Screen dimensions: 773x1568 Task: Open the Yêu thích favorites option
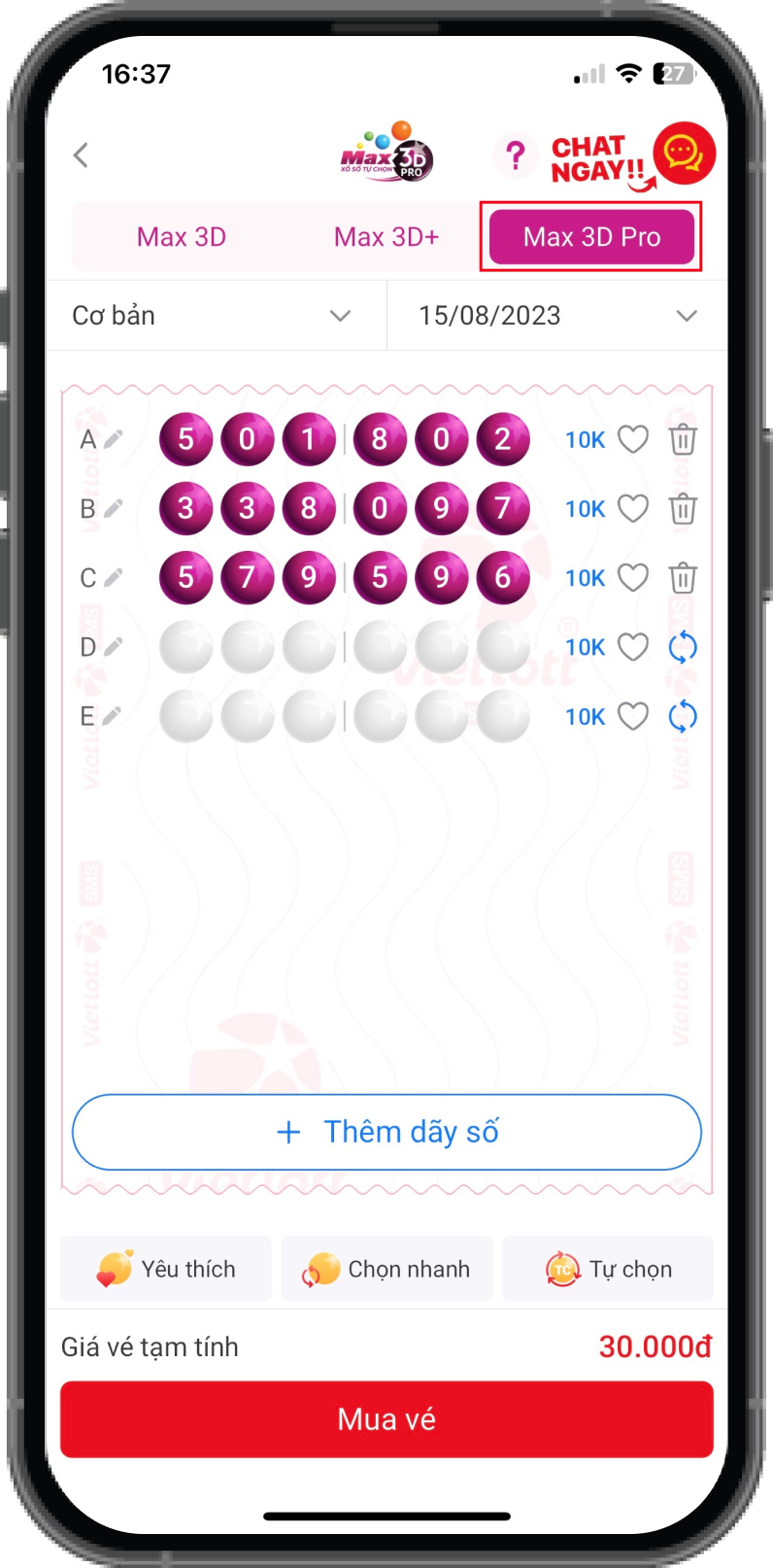166,1269
